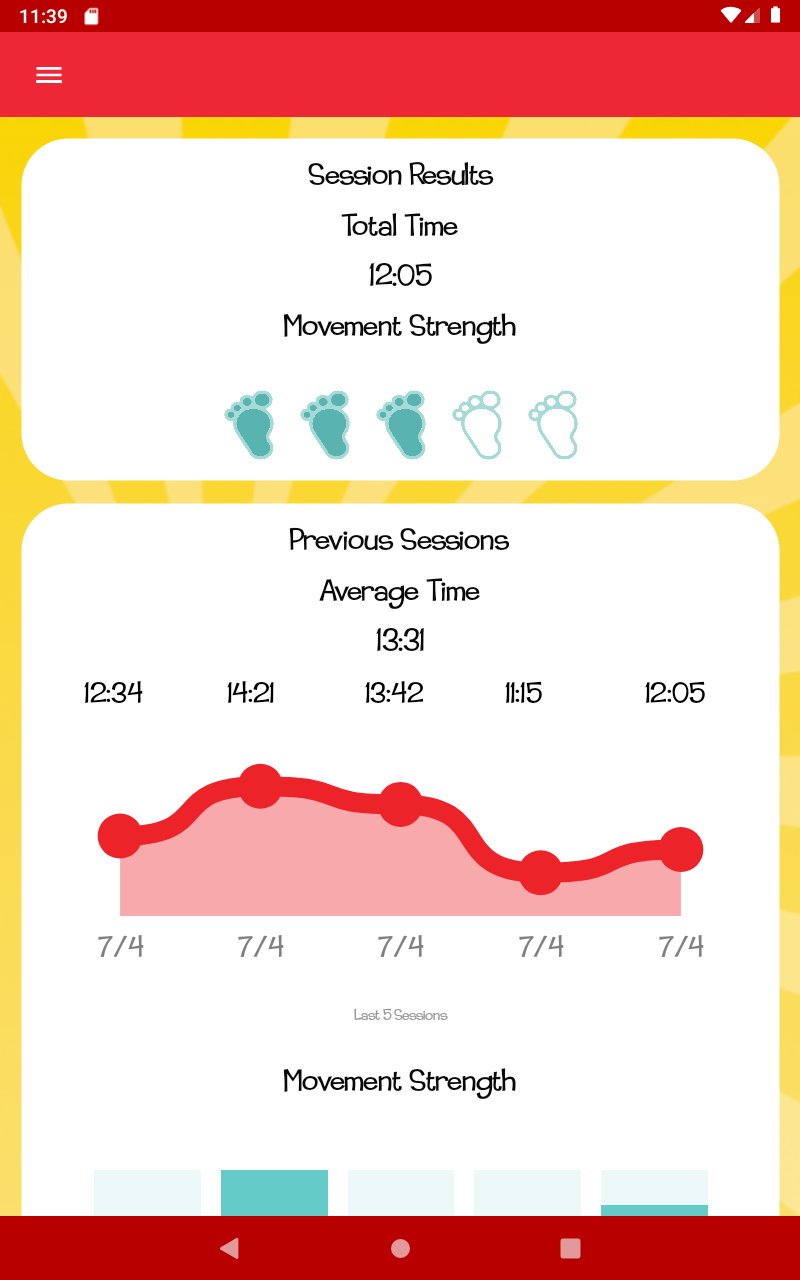Open the hamburger drawer menu
The height and width of the screenshot is (1280, 800).
(49, 75)
